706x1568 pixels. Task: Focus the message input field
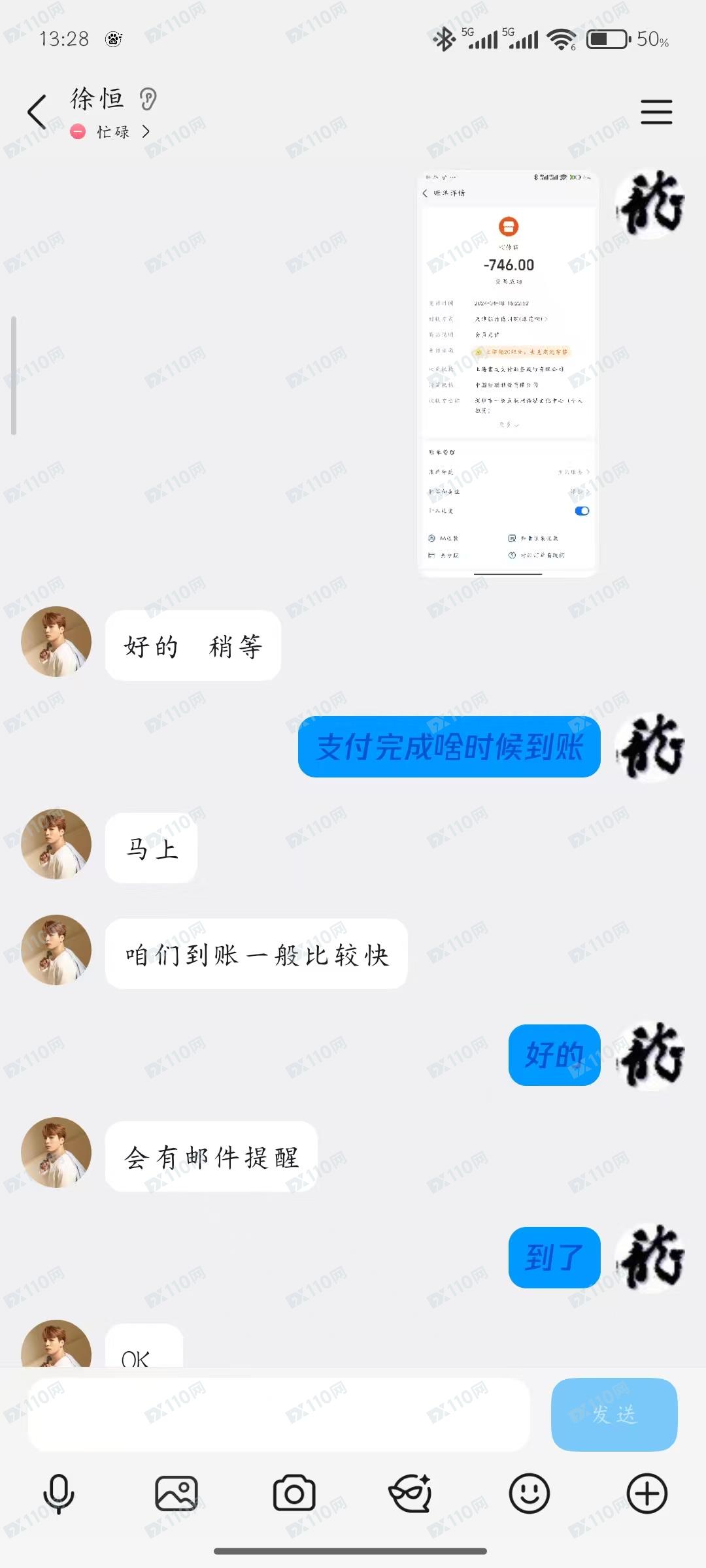pyautogui.click(x=278, y=1414)
